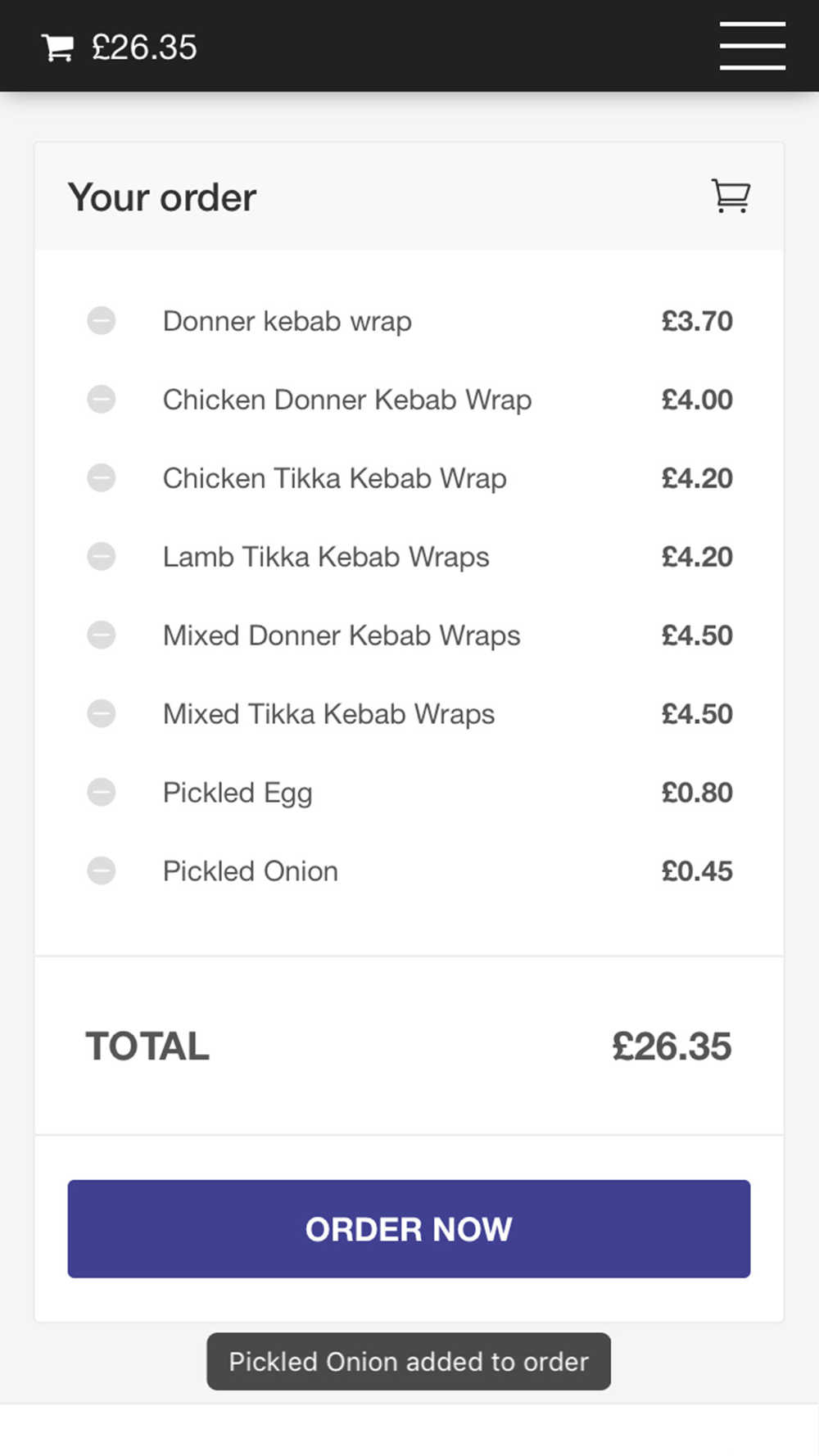Open the cart showing £26.35
The height and width of the screenshot is (1456, 819).
(120, 47)
